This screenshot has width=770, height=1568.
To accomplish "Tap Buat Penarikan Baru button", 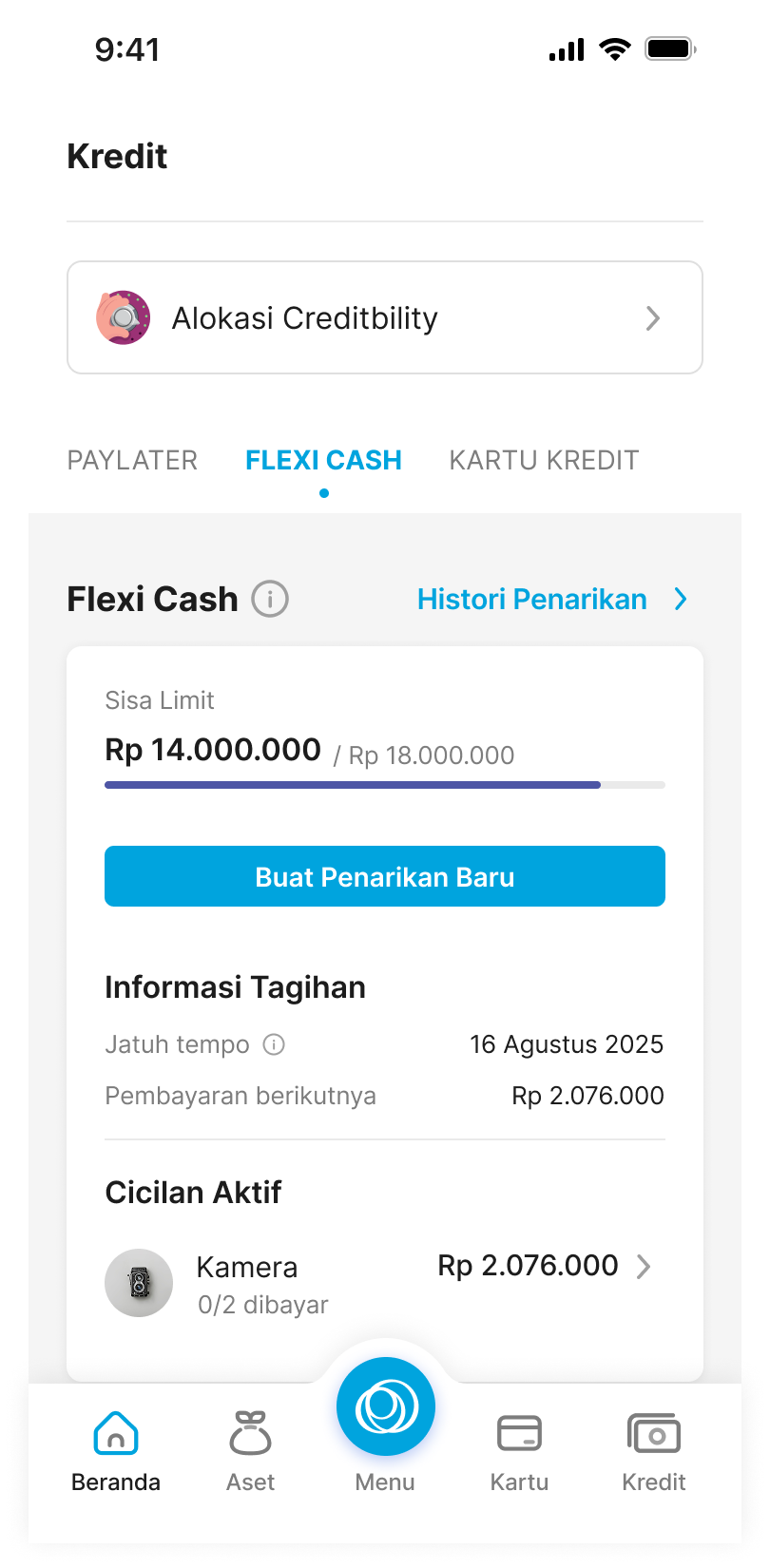I will (x=384, y=876).
